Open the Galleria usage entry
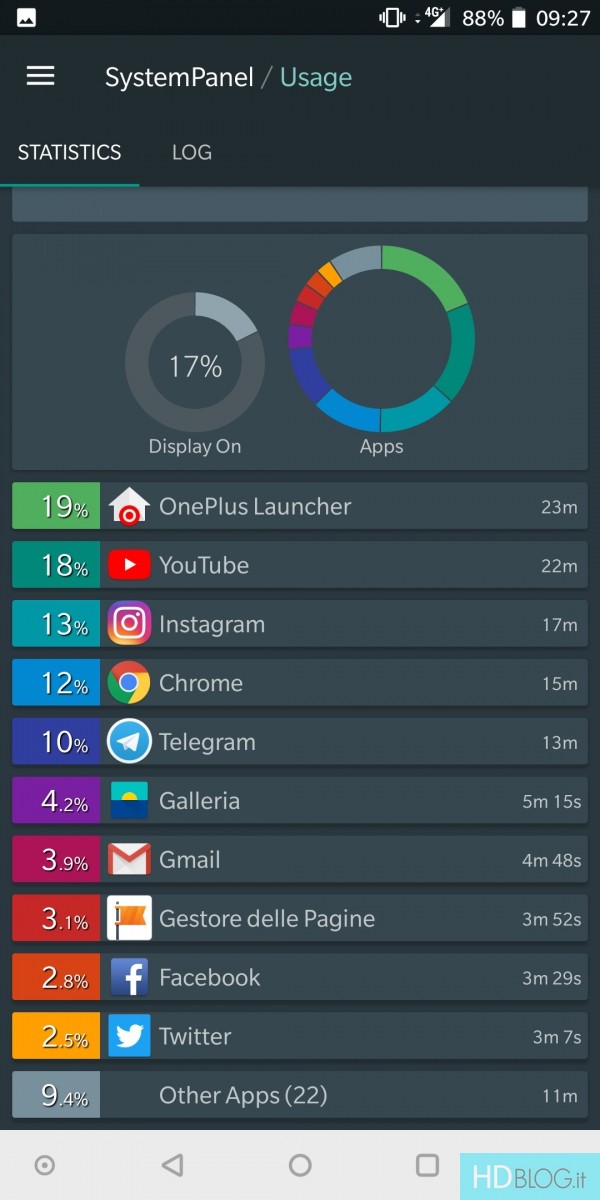 pyautogui.click(x=300, y=801)
